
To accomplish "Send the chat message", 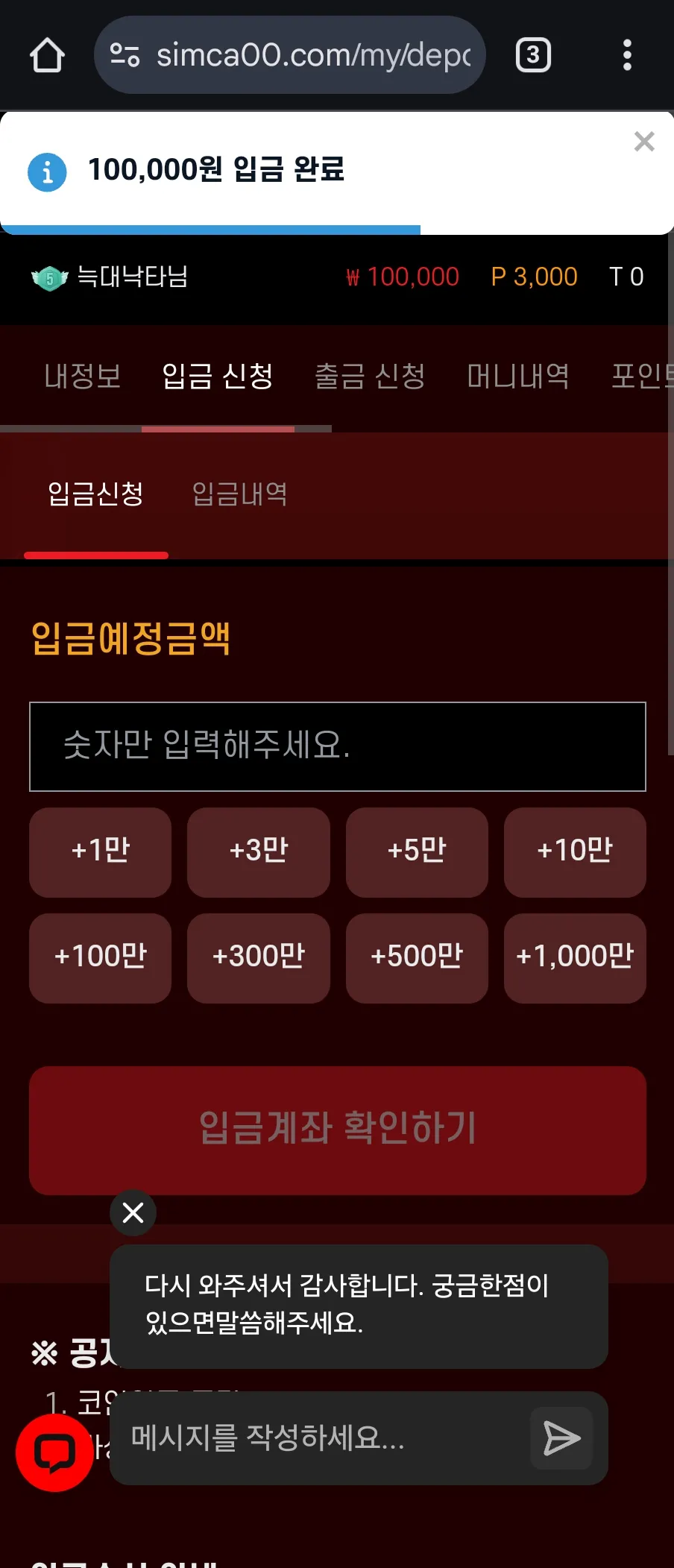I will [x=561, y=1438].
